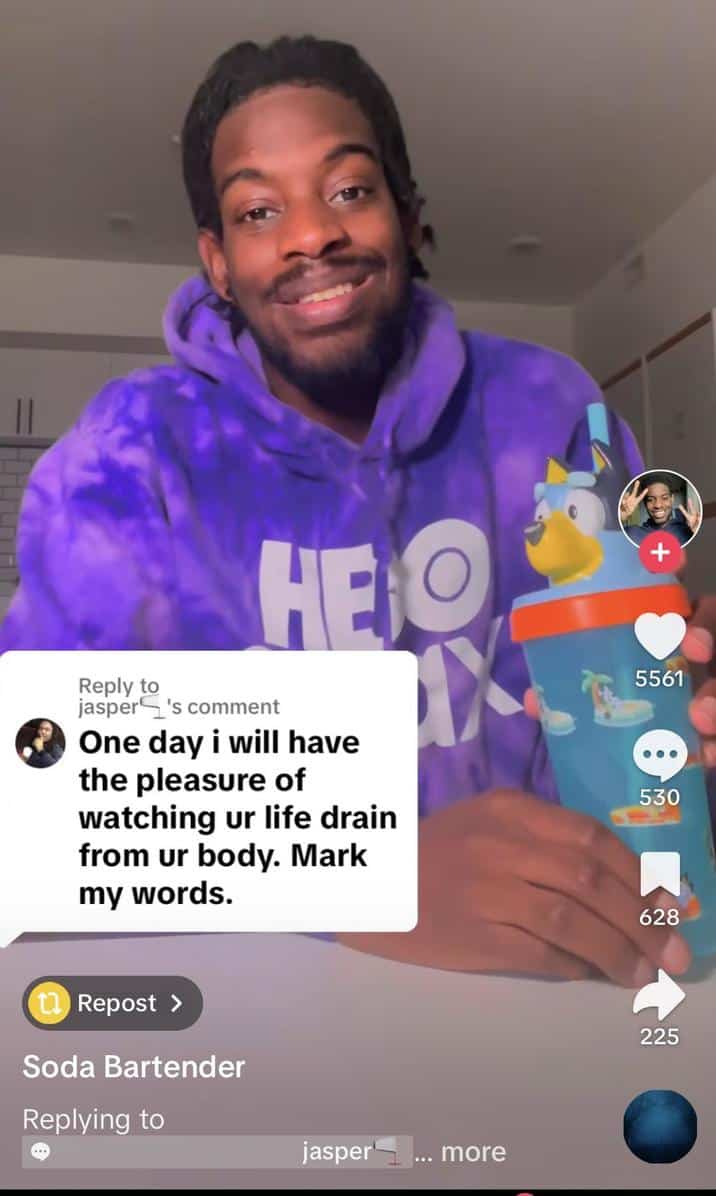The height and width of the screenshot is (1196, 716).
Task: Tap the Repost button
Action: tap(112, 1003)
